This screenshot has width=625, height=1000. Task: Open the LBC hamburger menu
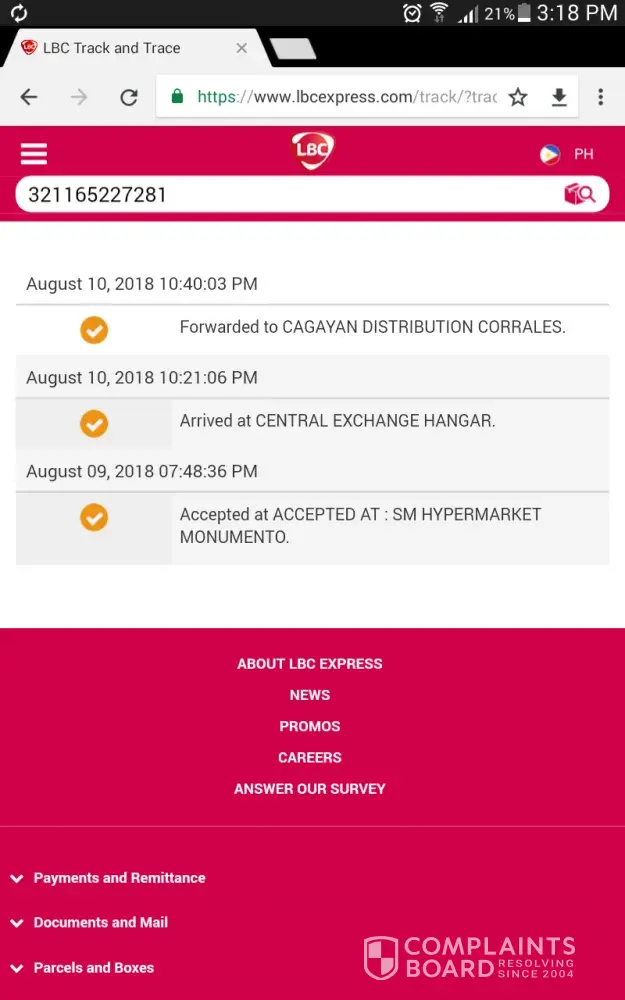click(34, 154)
